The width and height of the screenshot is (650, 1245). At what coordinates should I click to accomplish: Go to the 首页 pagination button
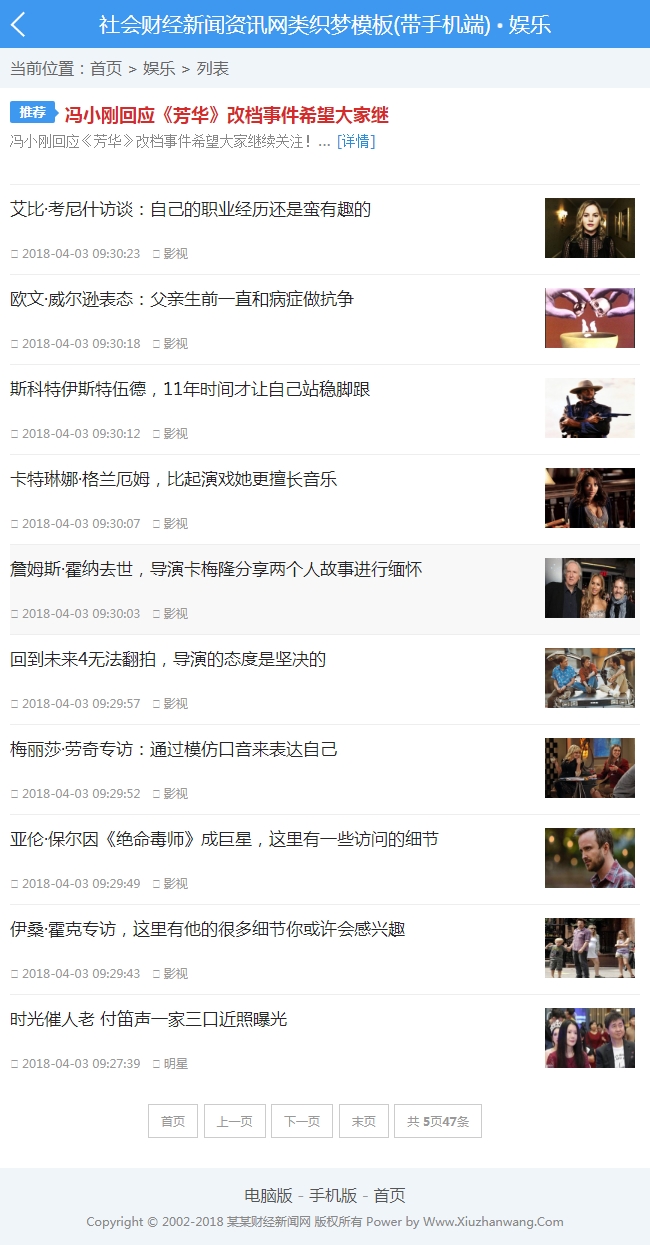click(x=173, y=1121)
